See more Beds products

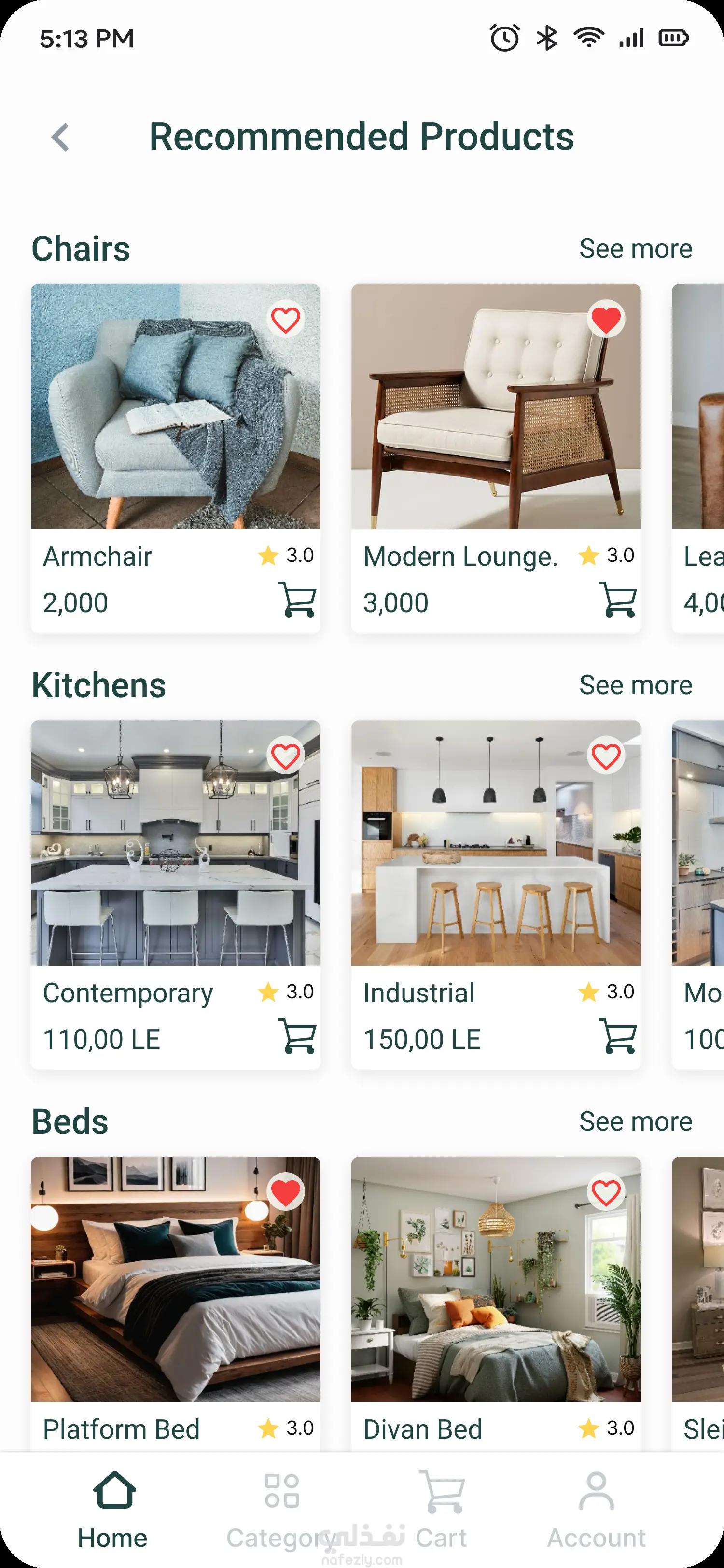(635, 1121)
